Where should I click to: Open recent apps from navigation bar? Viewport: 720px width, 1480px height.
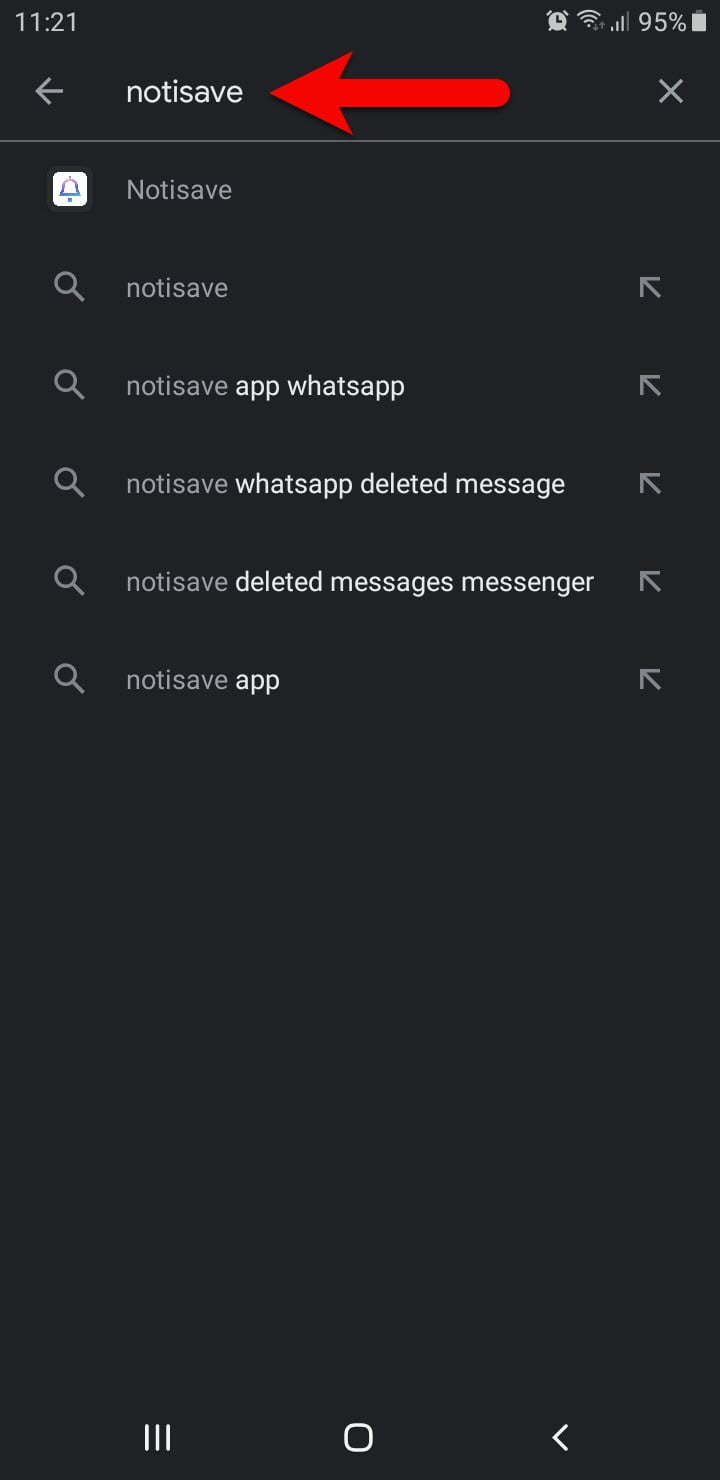coord(158,1438)
